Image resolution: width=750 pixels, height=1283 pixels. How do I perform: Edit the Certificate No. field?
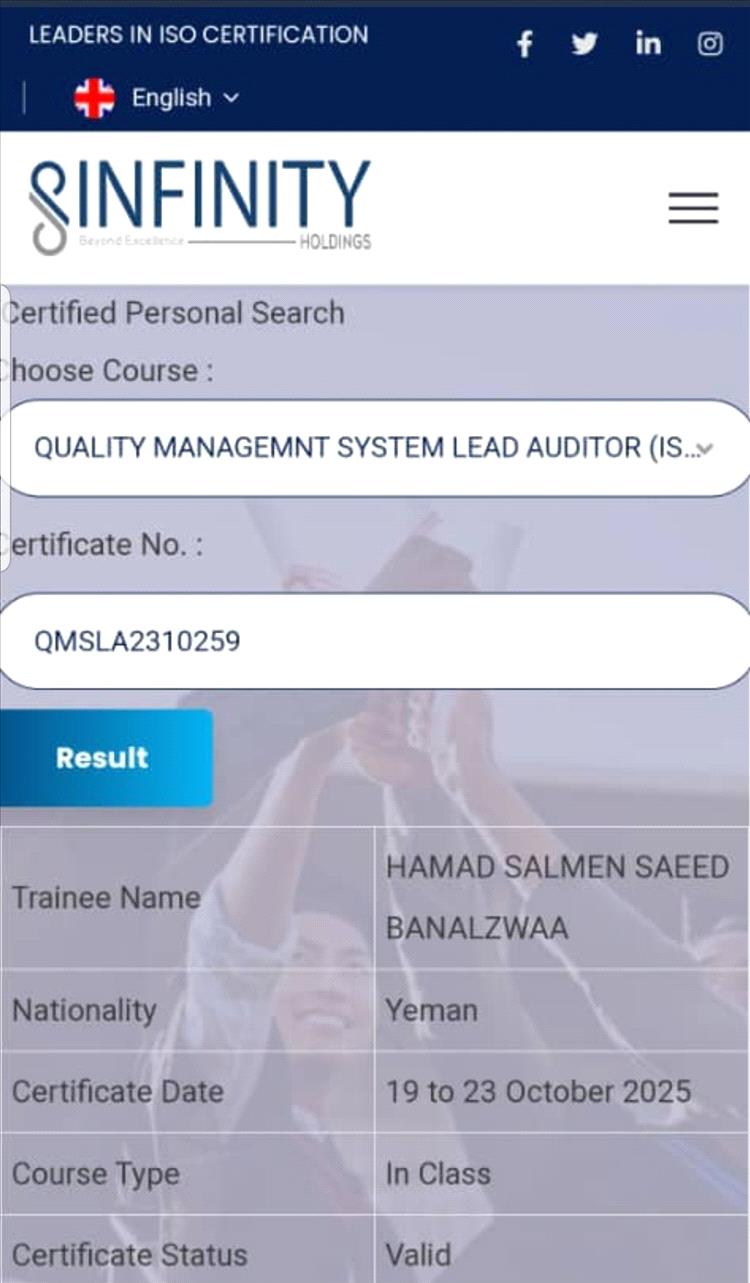tap(375, 641)
